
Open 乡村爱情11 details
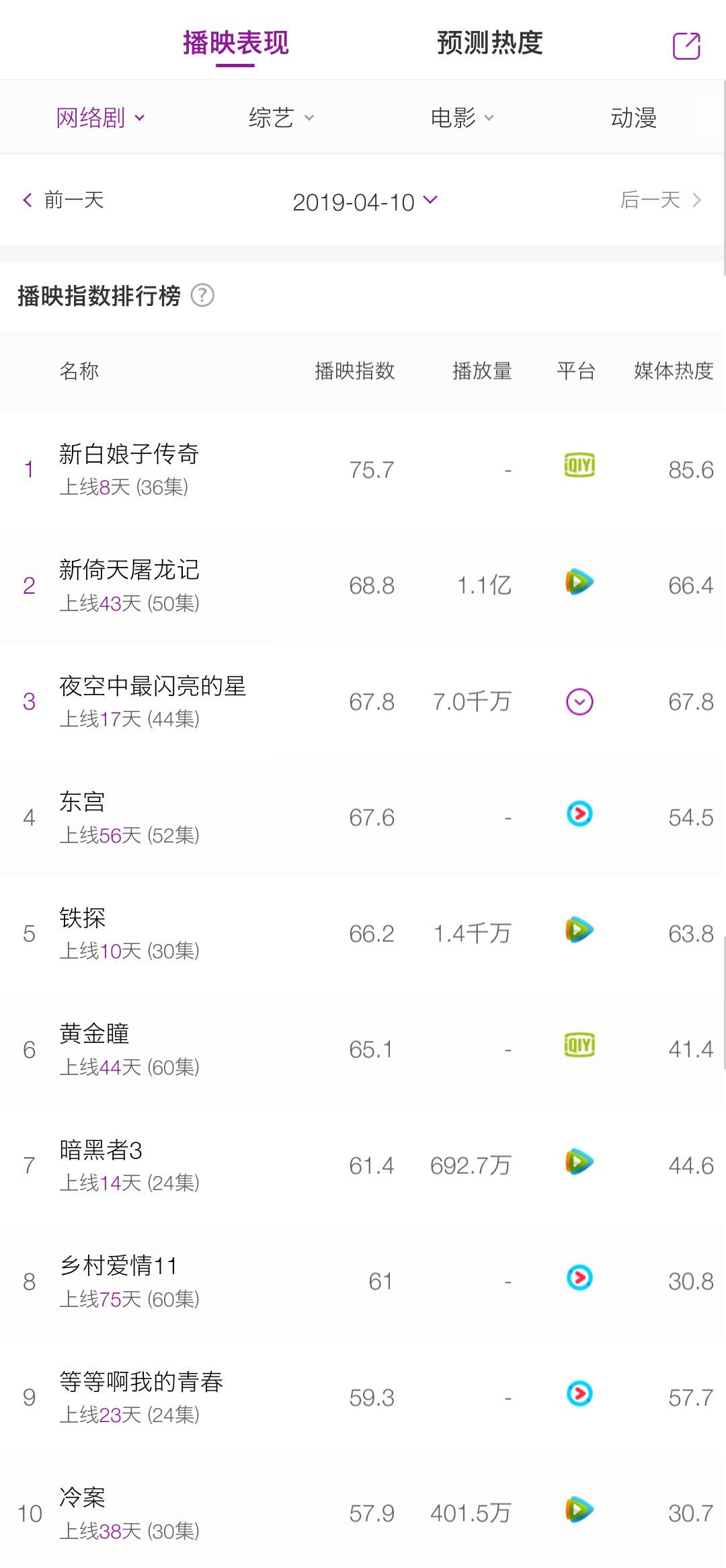pyautogui.click(x=118, y=1266)
